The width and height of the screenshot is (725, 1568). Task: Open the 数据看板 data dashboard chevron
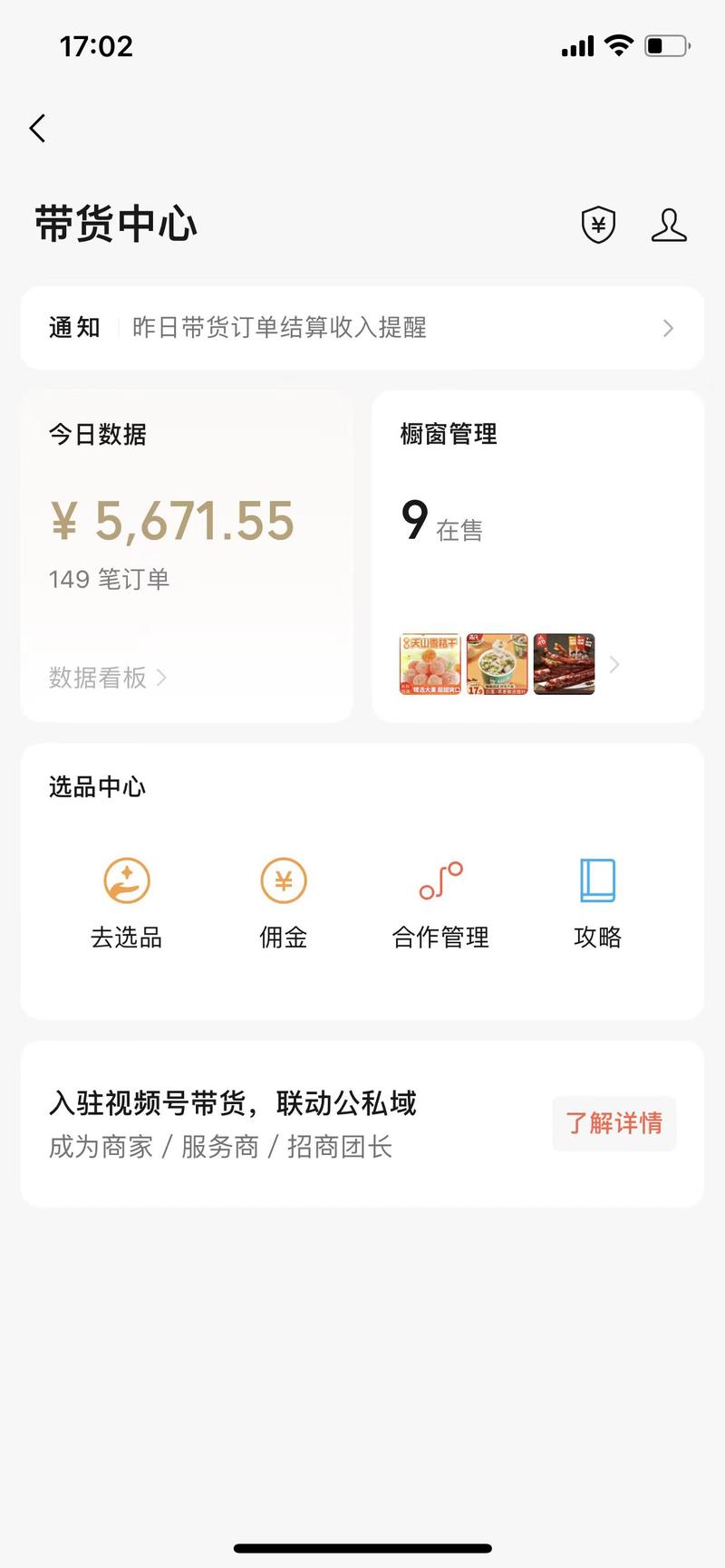click(161, 677)
